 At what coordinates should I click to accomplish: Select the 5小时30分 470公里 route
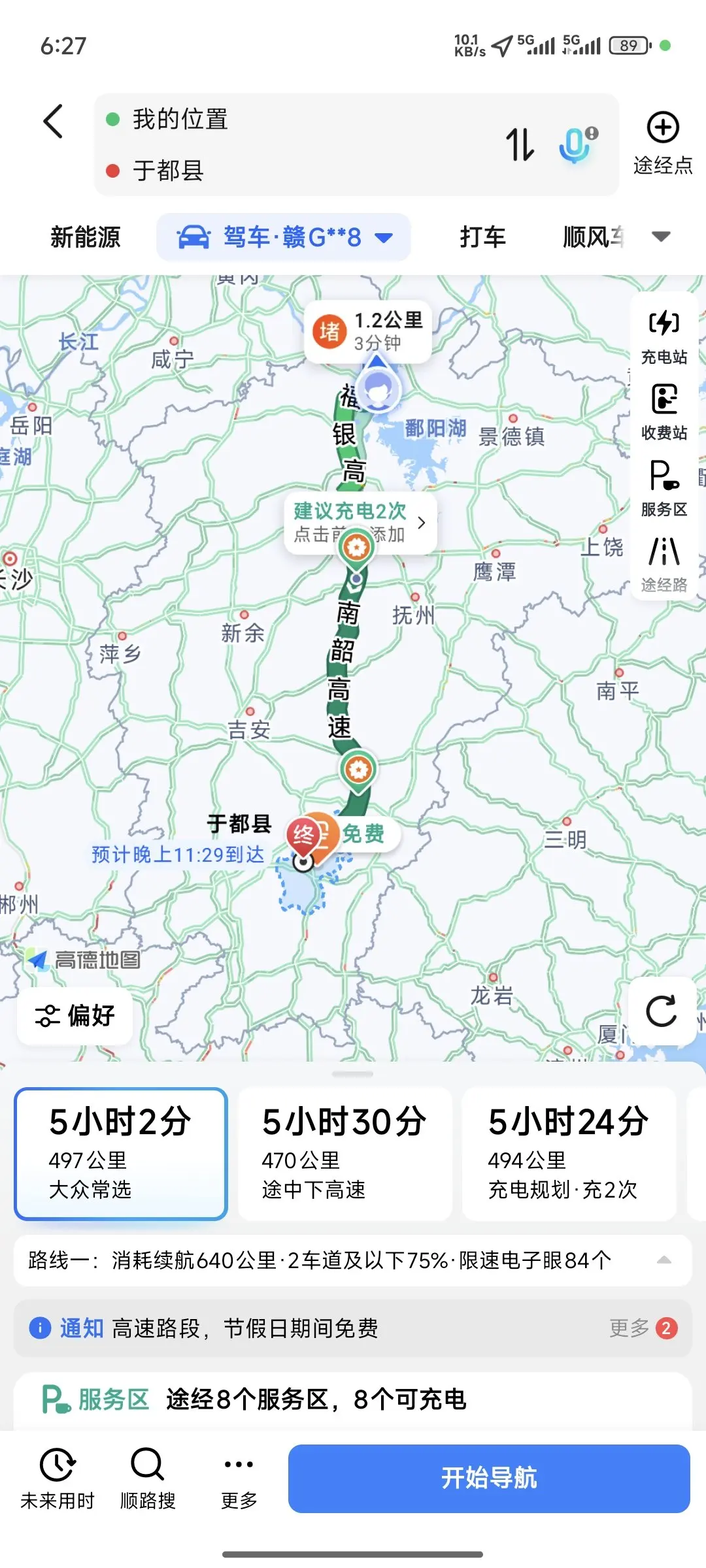[345, 1153]
